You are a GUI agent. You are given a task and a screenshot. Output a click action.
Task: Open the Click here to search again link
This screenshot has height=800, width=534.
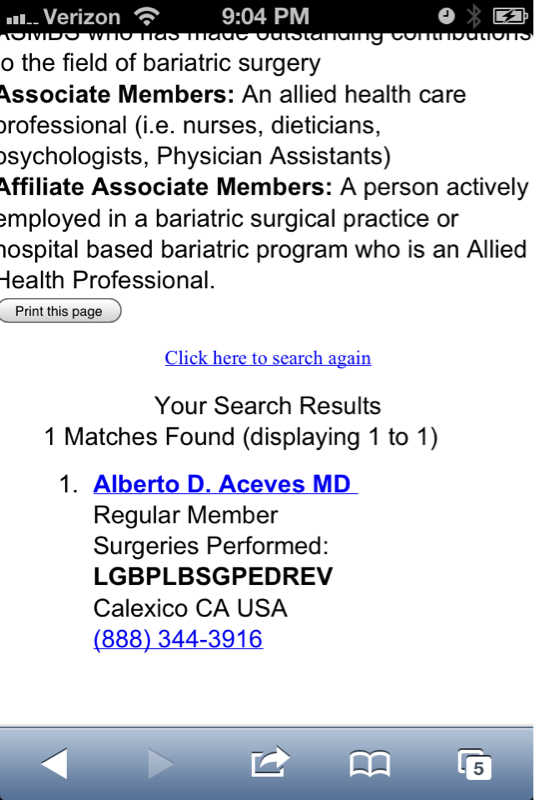point(268,358)
